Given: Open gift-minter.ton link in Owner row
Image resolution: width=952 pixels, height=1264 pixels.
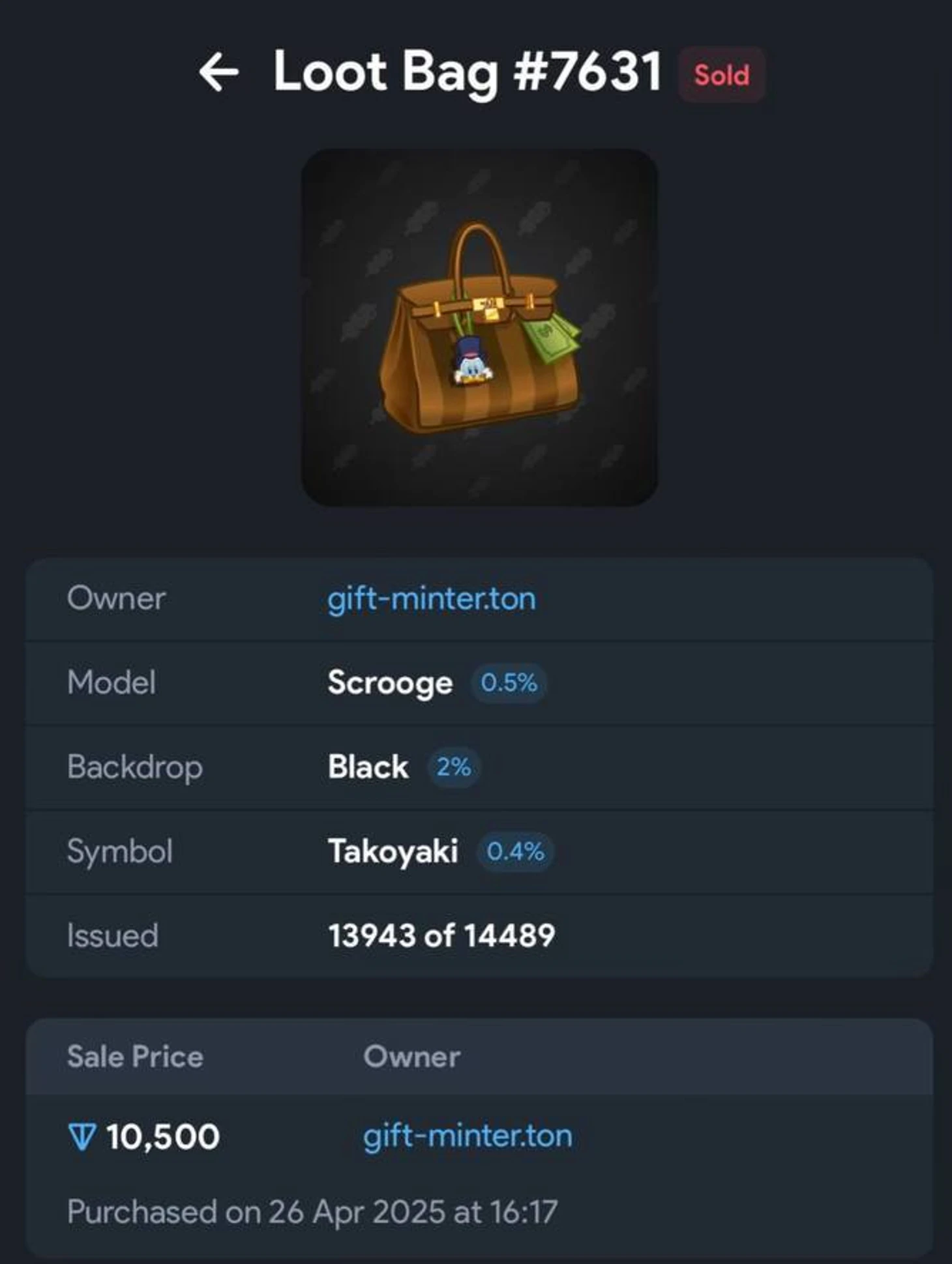Looking at the screenshot, I should (431, 598).
